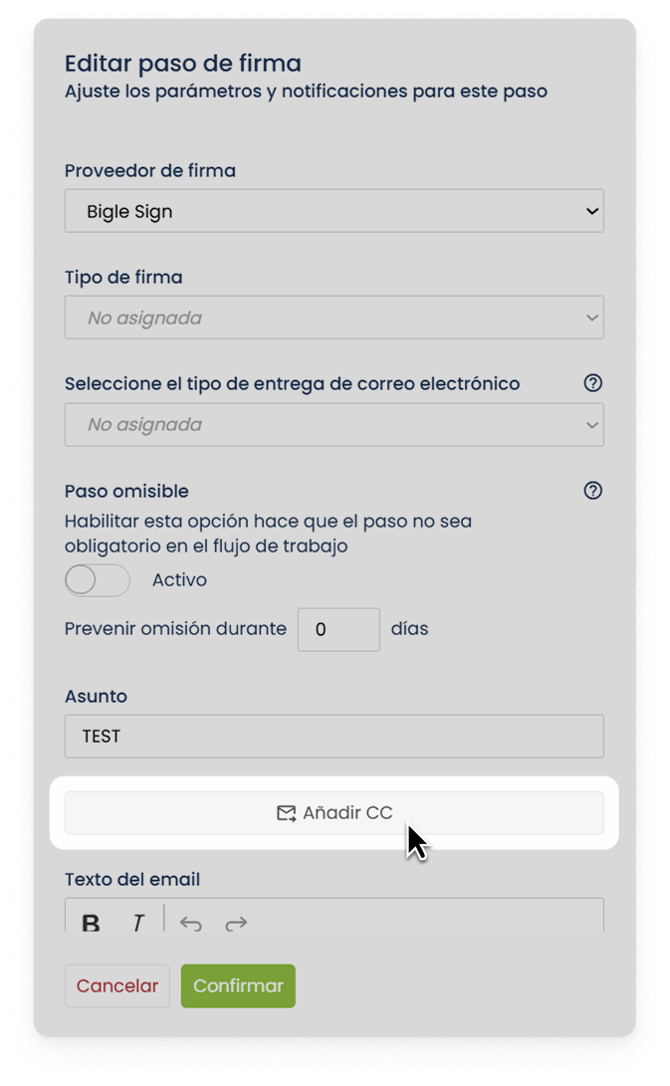Show help for email delivery type

coord(593,383)
